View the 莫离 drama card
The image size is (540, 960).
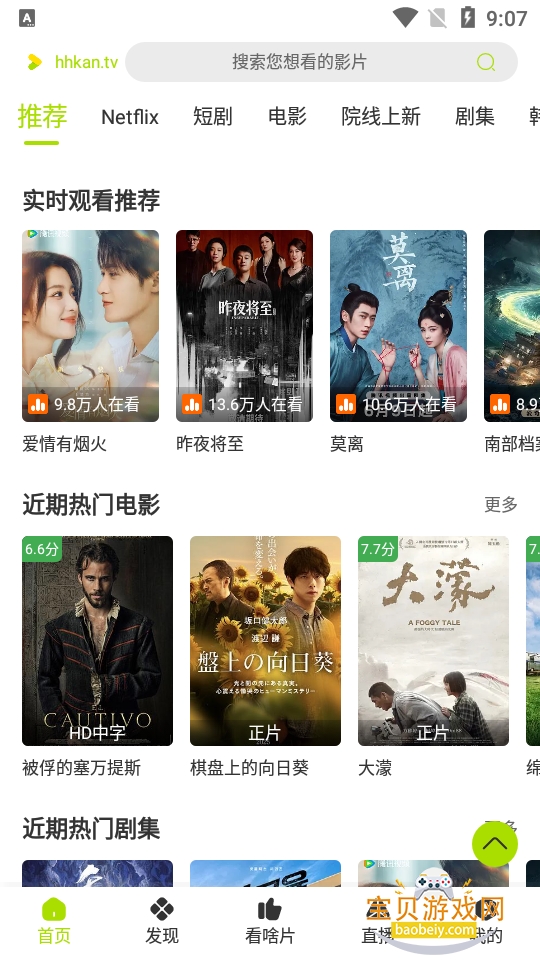point(399,326)
